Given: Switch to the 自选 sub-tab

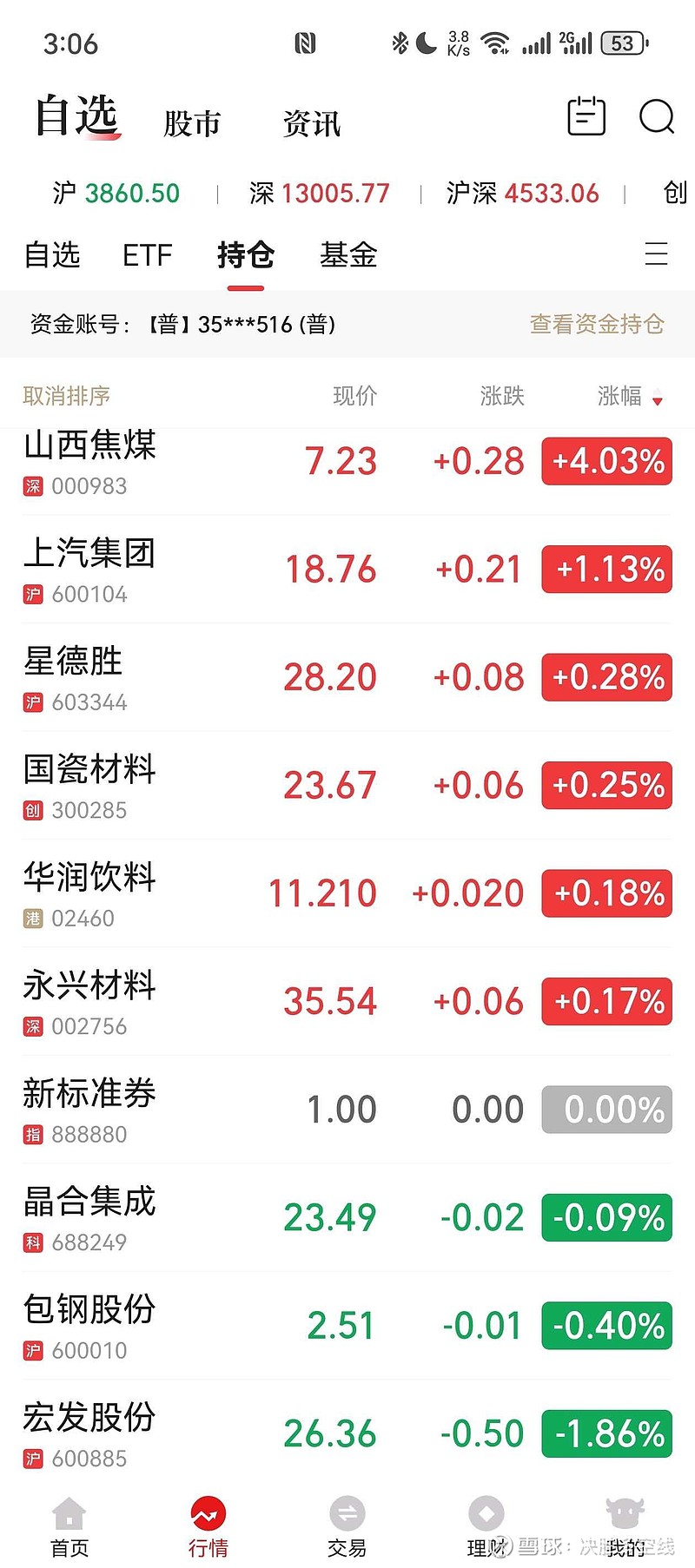Looking at the screenshot, I should pos(52,255).
